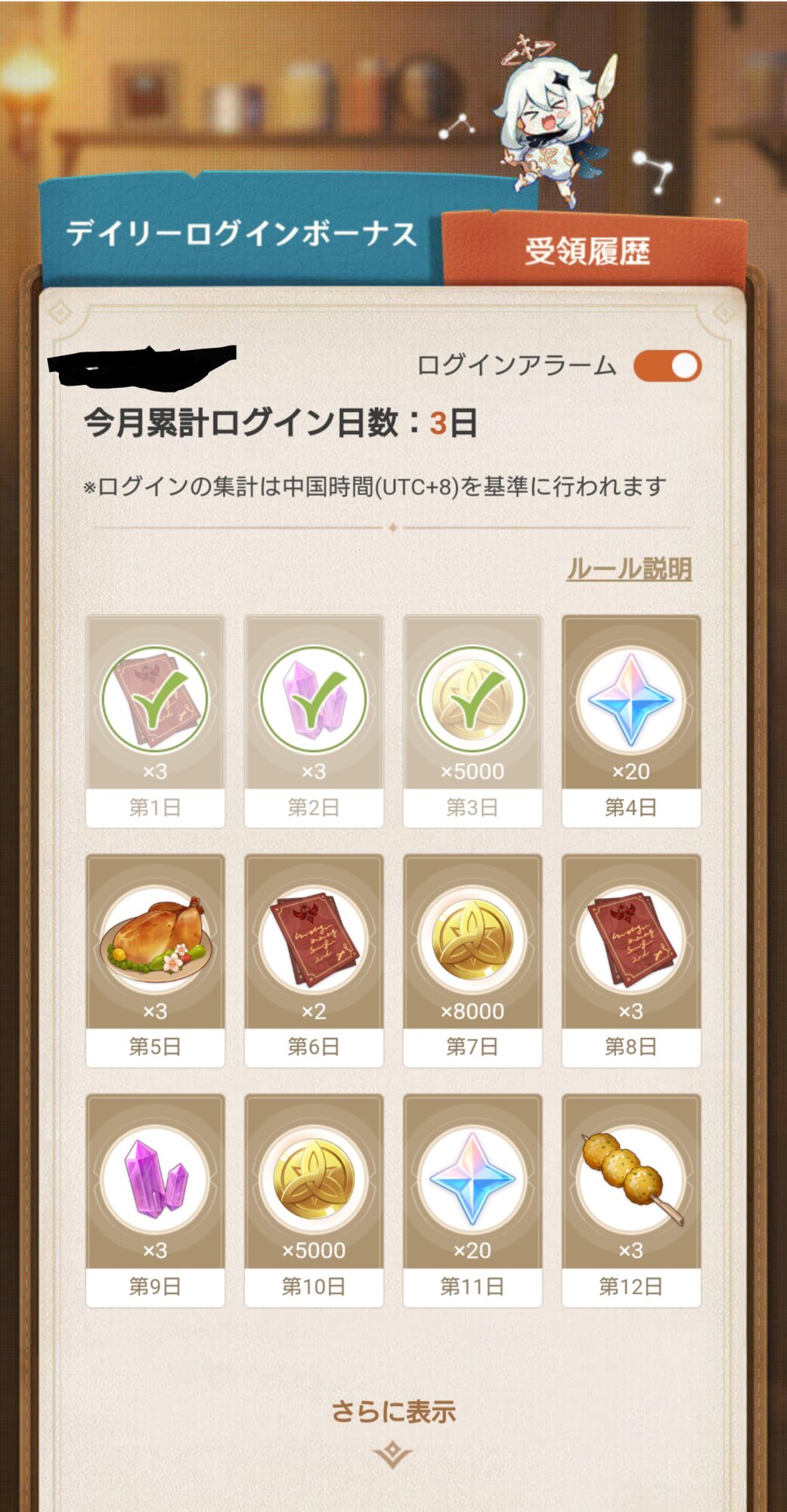
Task: Open the 第11日 primogem reward card
Action: coord(473,1199)
